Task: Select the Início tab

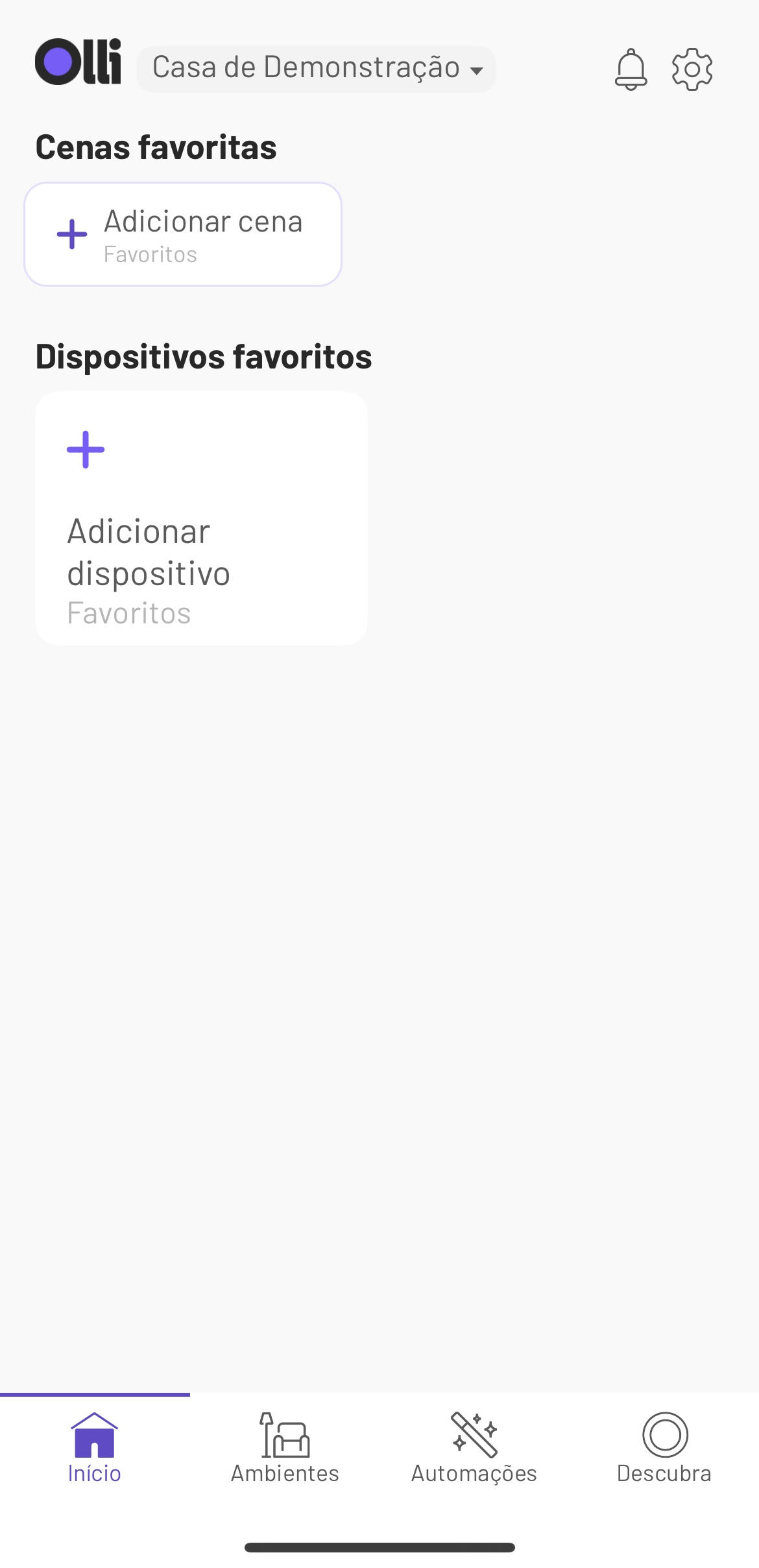Action: pos(95,1448)
